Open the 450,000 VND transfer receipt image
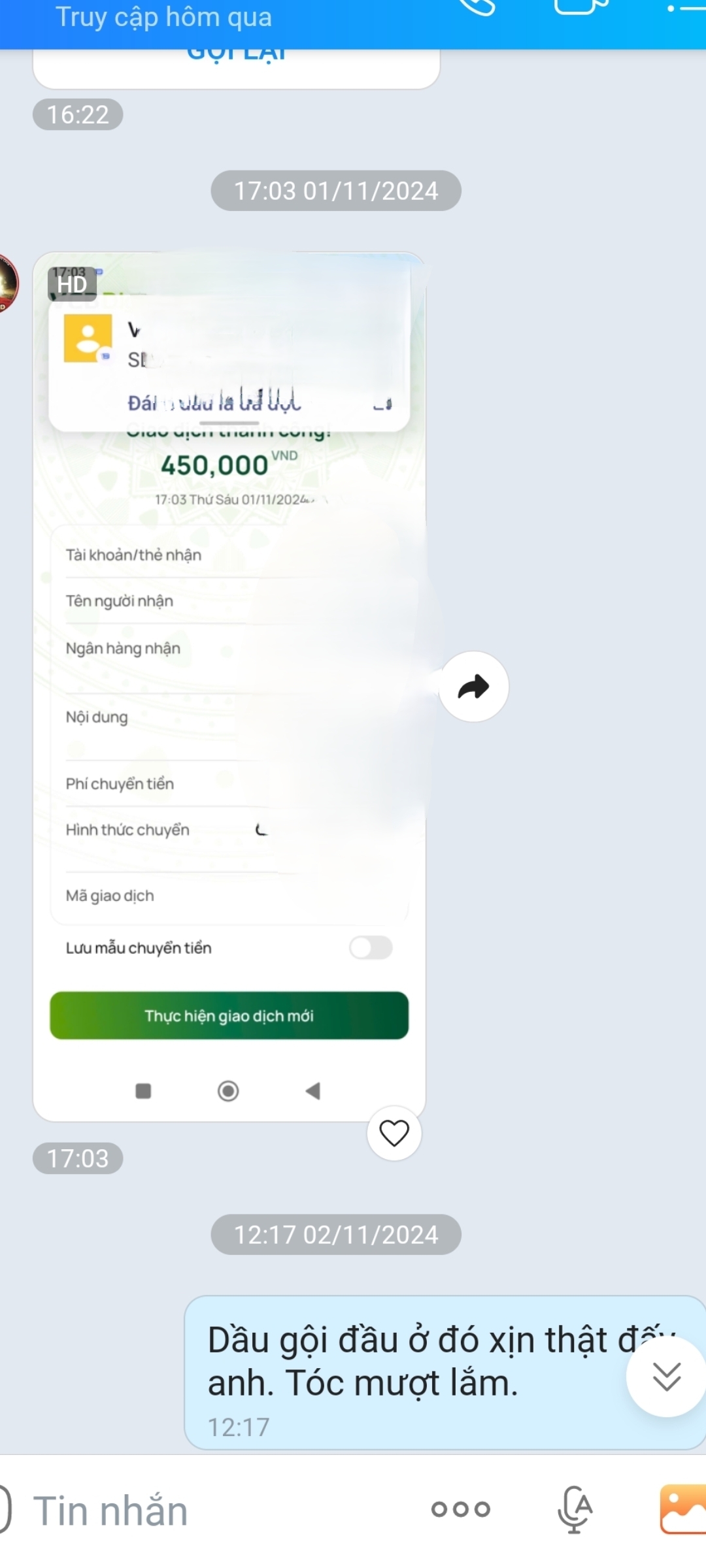Viewport: 706px width, 1568px height. coord(229,686)
